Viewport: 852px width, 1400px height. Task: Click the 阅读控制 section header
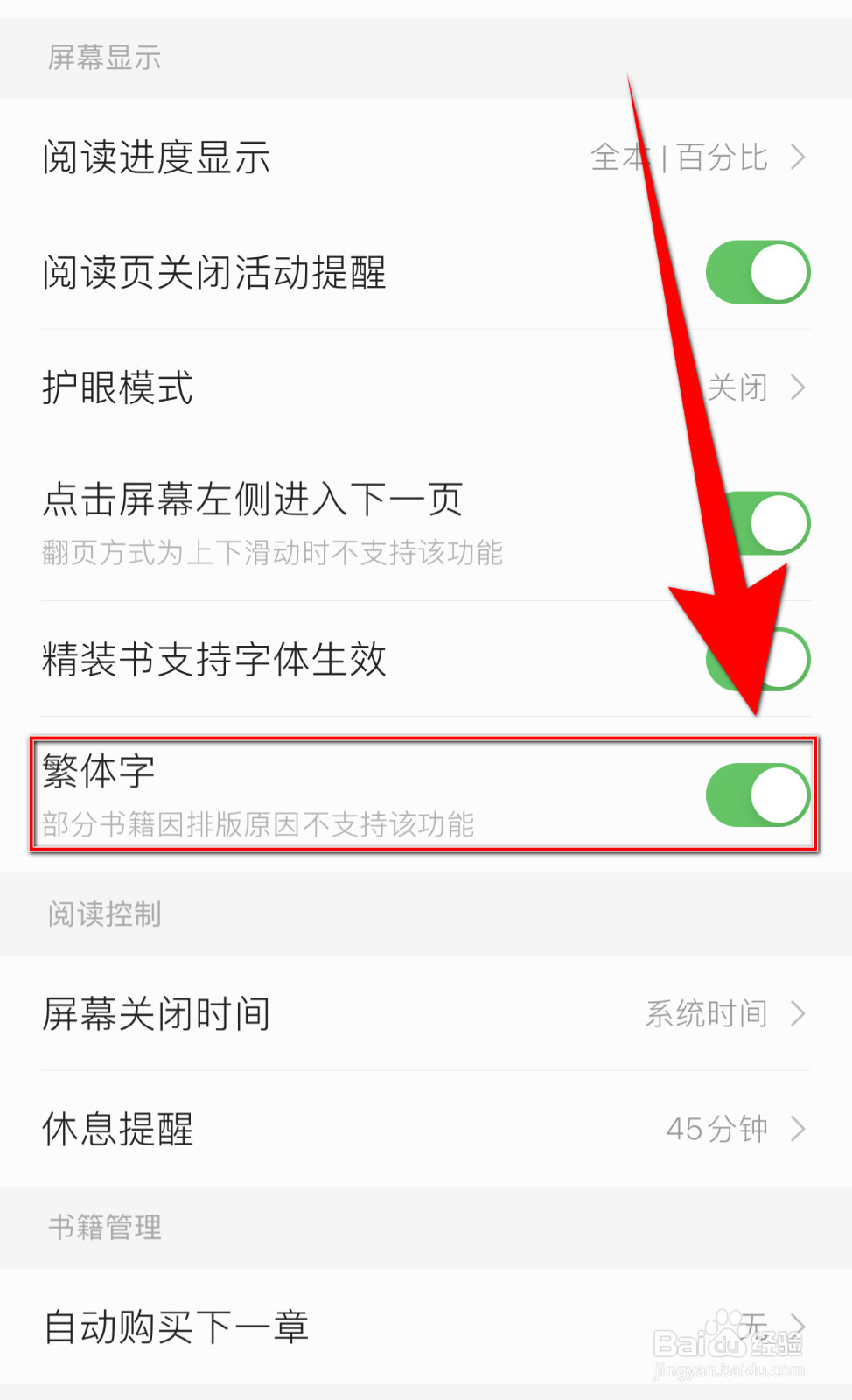point(102,914)
